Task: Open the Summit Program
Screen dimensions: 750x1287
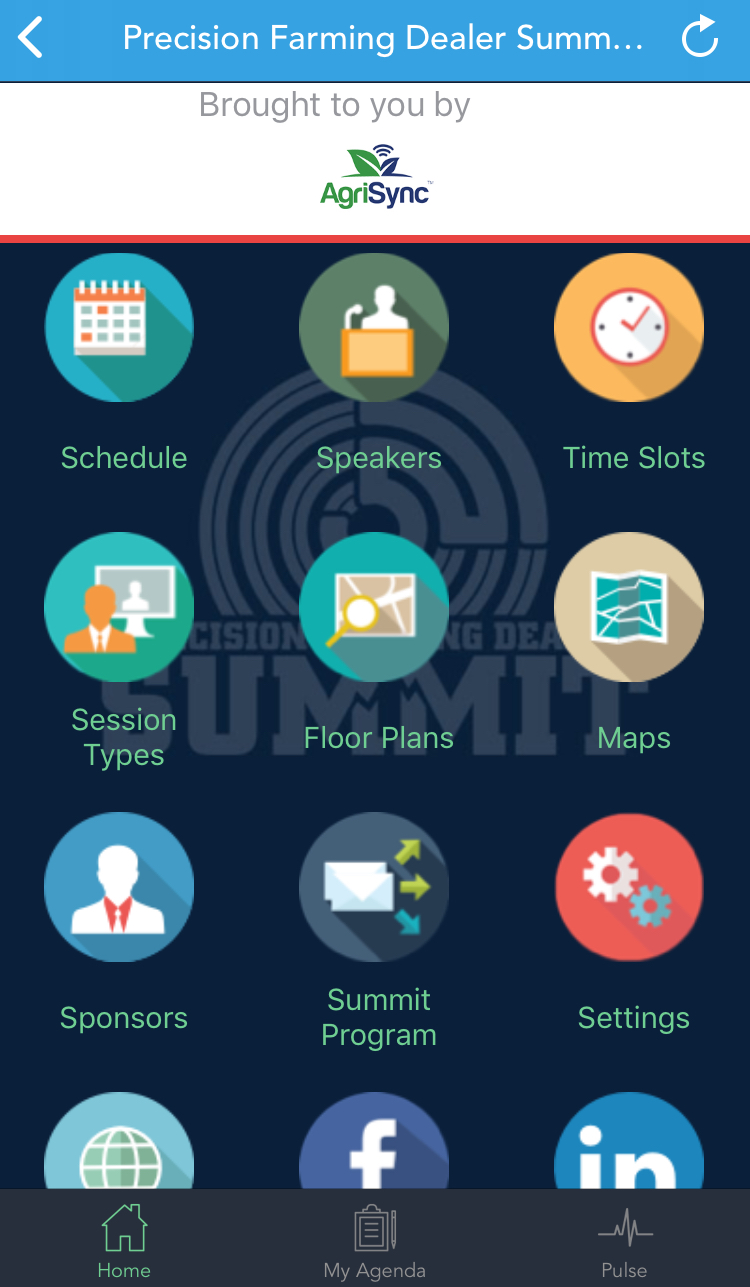Action: pos(374,887)
